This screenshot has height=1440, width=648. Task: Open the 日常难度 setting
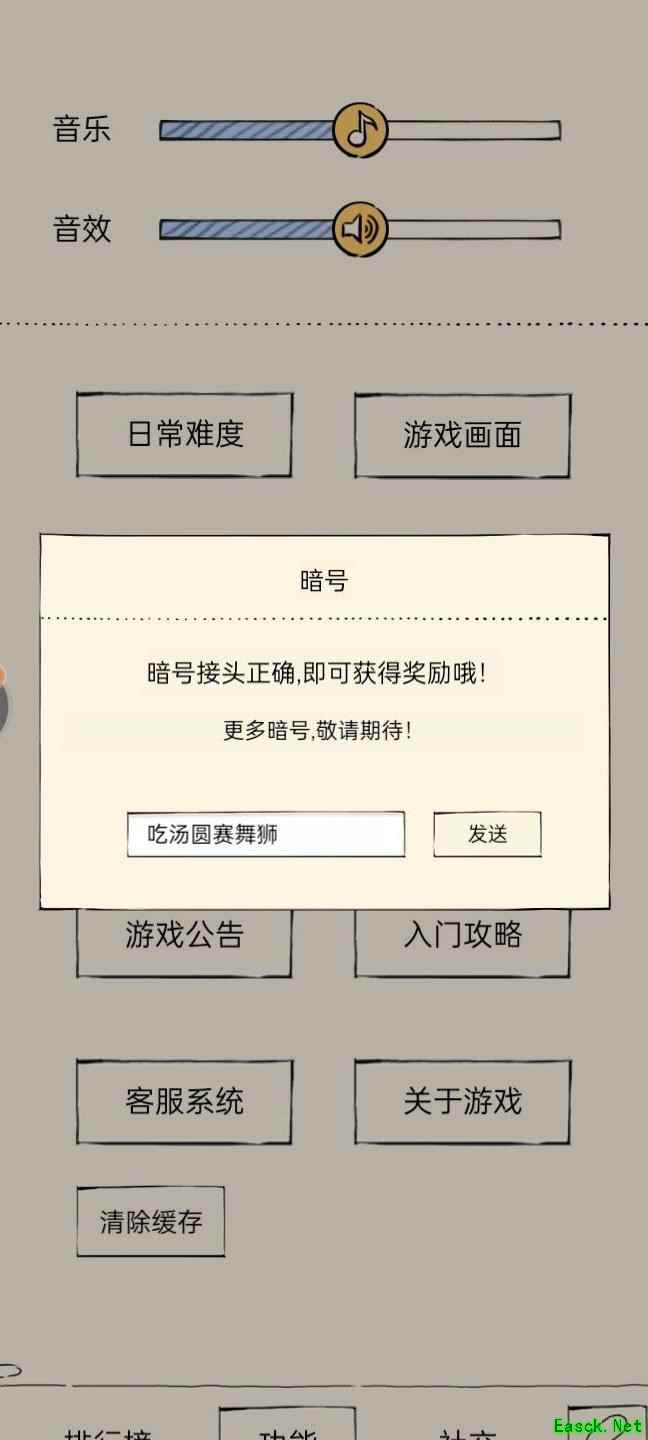click(184, 434)
